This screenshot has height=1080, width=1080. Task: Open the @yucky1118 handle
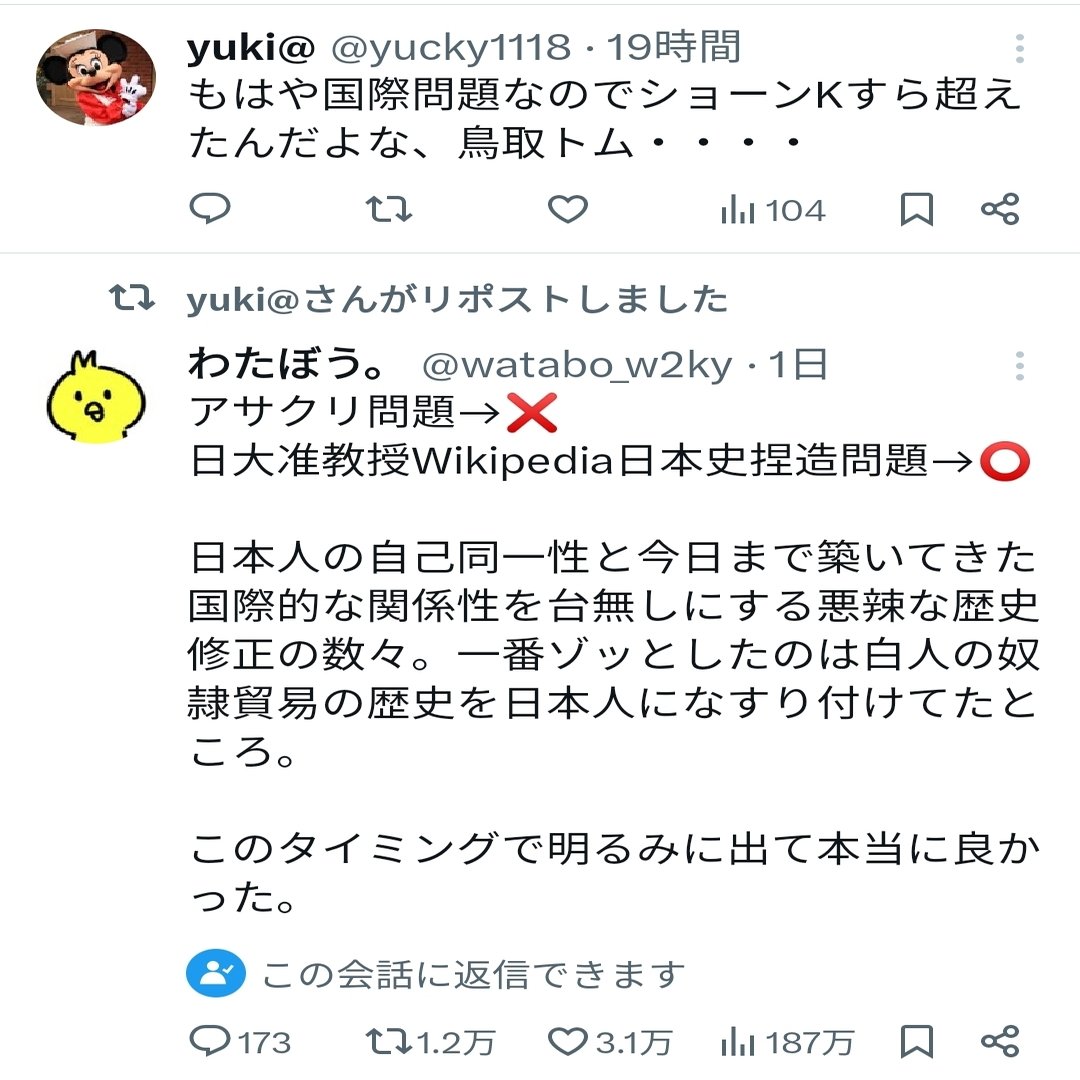(451, 47)
